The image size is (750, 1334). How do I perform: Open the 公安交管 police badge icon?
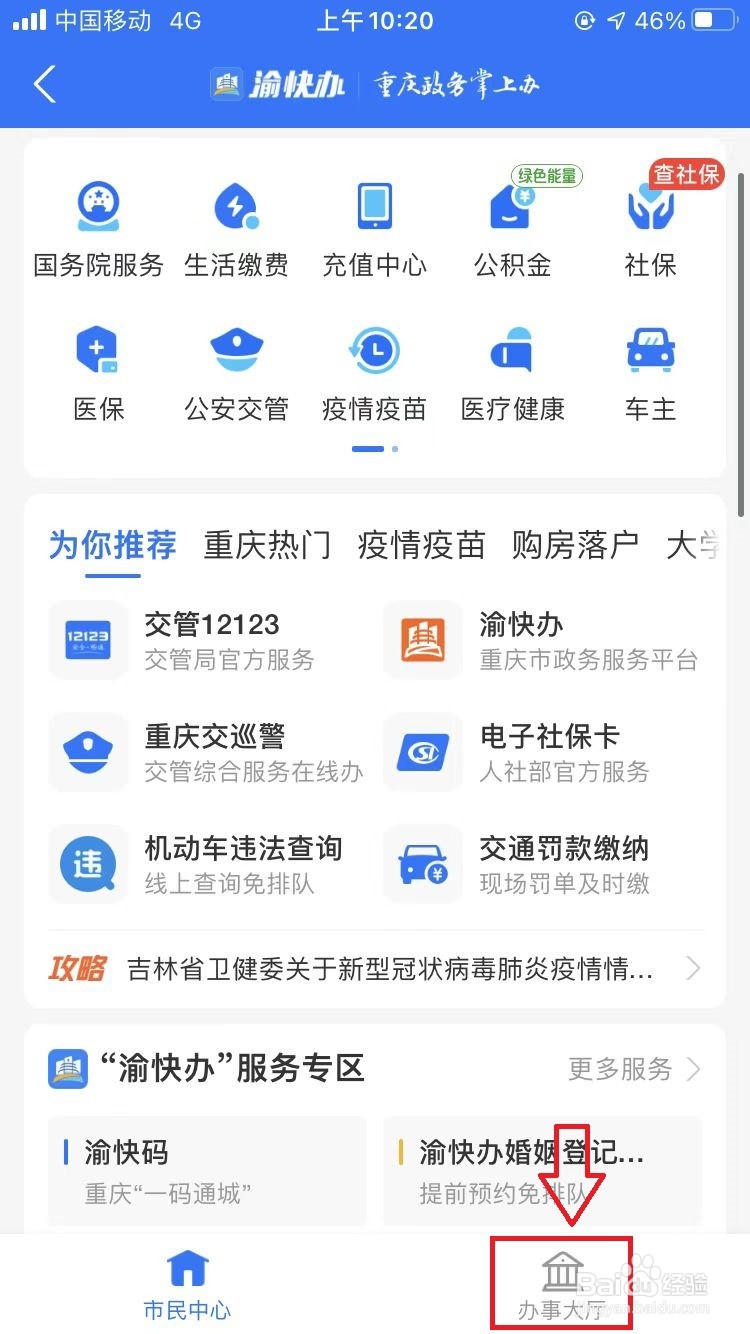(236, 368)
